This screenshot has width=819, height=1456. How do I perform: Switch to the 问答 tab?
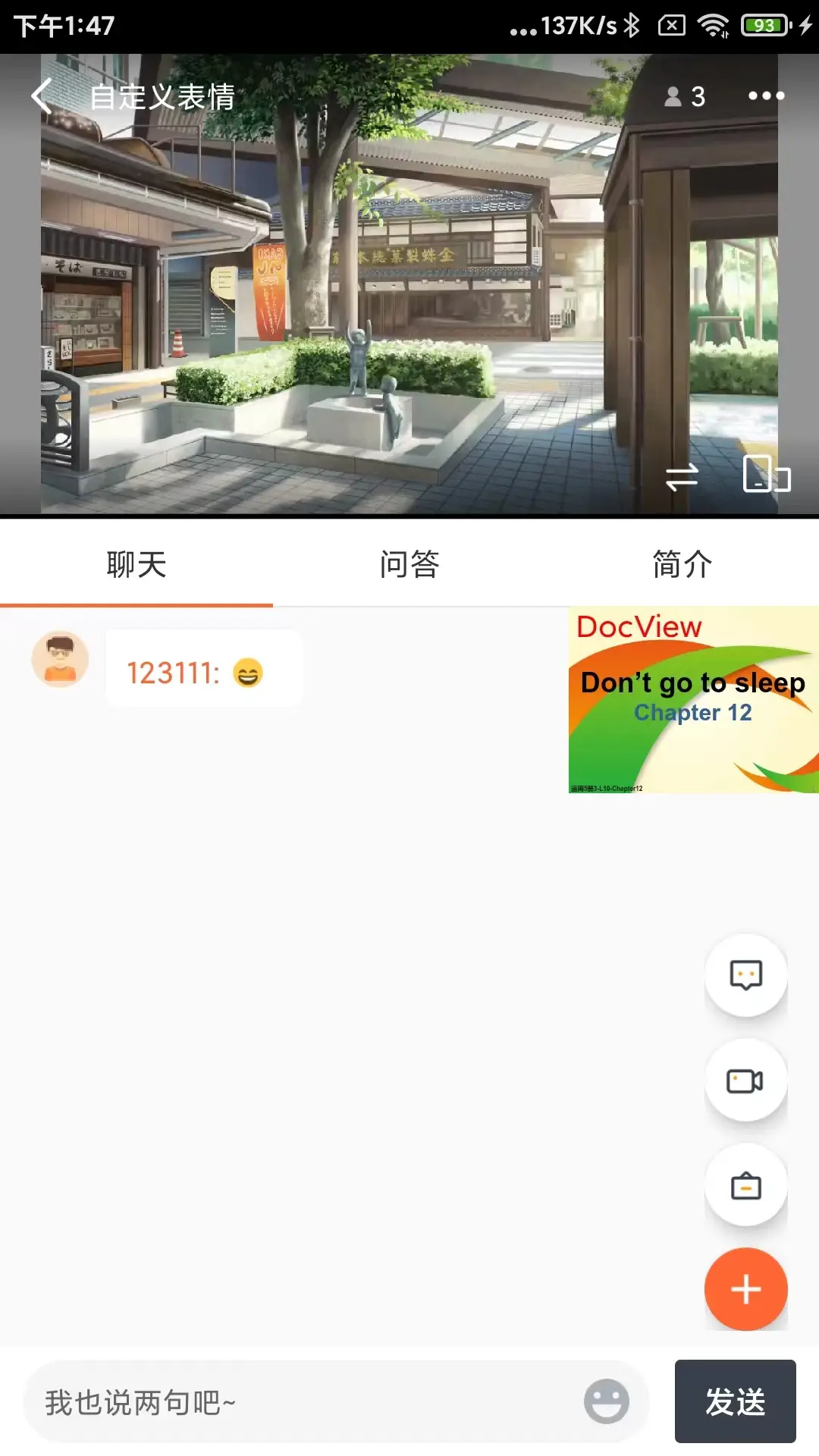tap(409, 564)
